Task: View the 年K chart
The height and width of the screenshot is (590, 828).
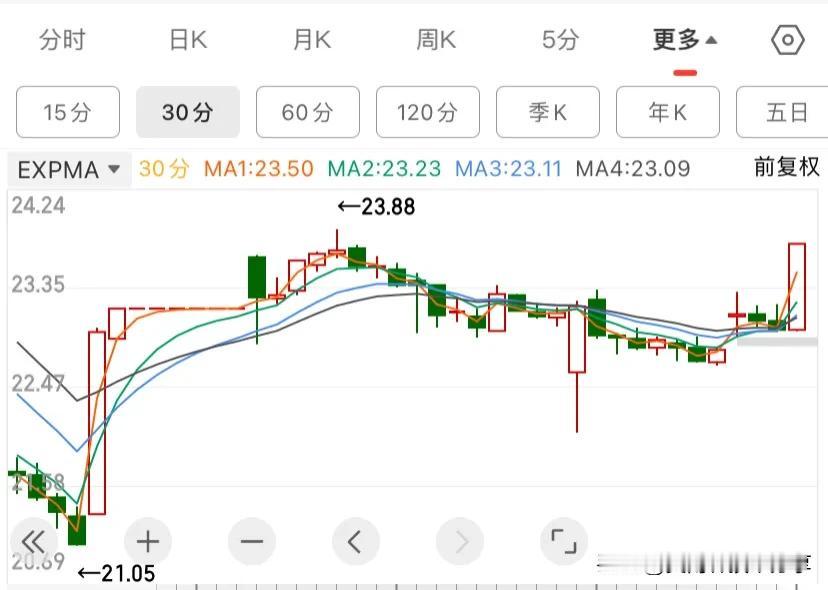Action: click(x=668, y=112)
